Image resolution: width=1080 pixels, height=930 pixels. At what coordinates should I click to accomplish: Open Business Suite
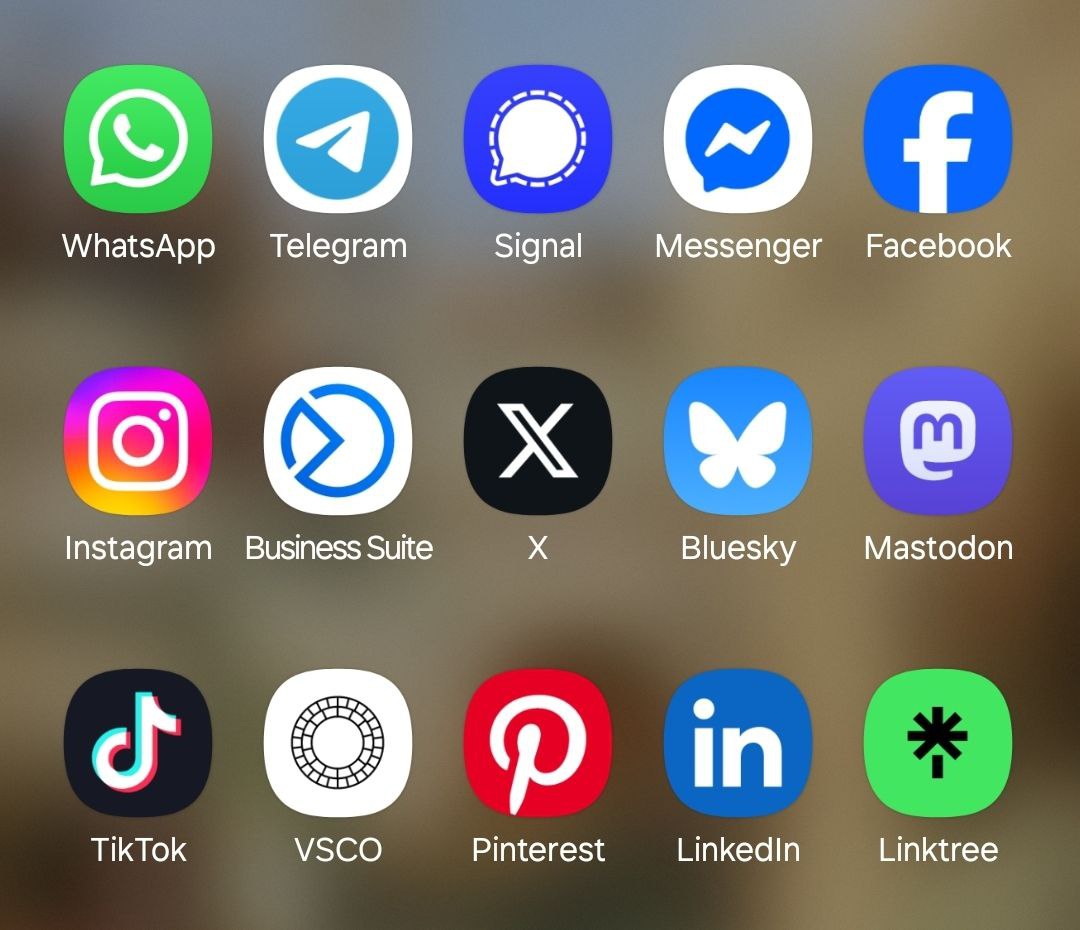pos(338,441)
